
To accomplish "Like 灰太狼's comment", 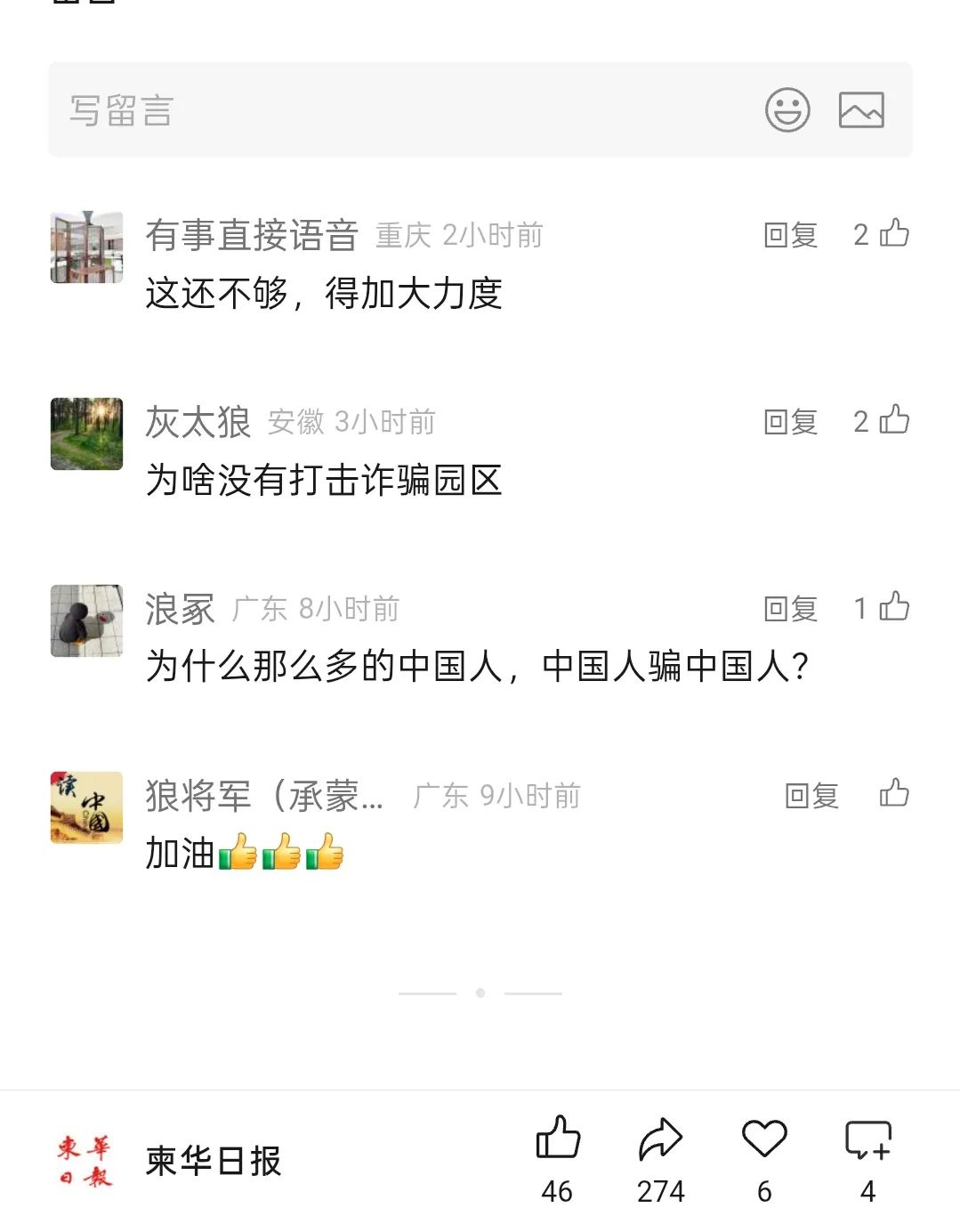I will click(893, 420).
